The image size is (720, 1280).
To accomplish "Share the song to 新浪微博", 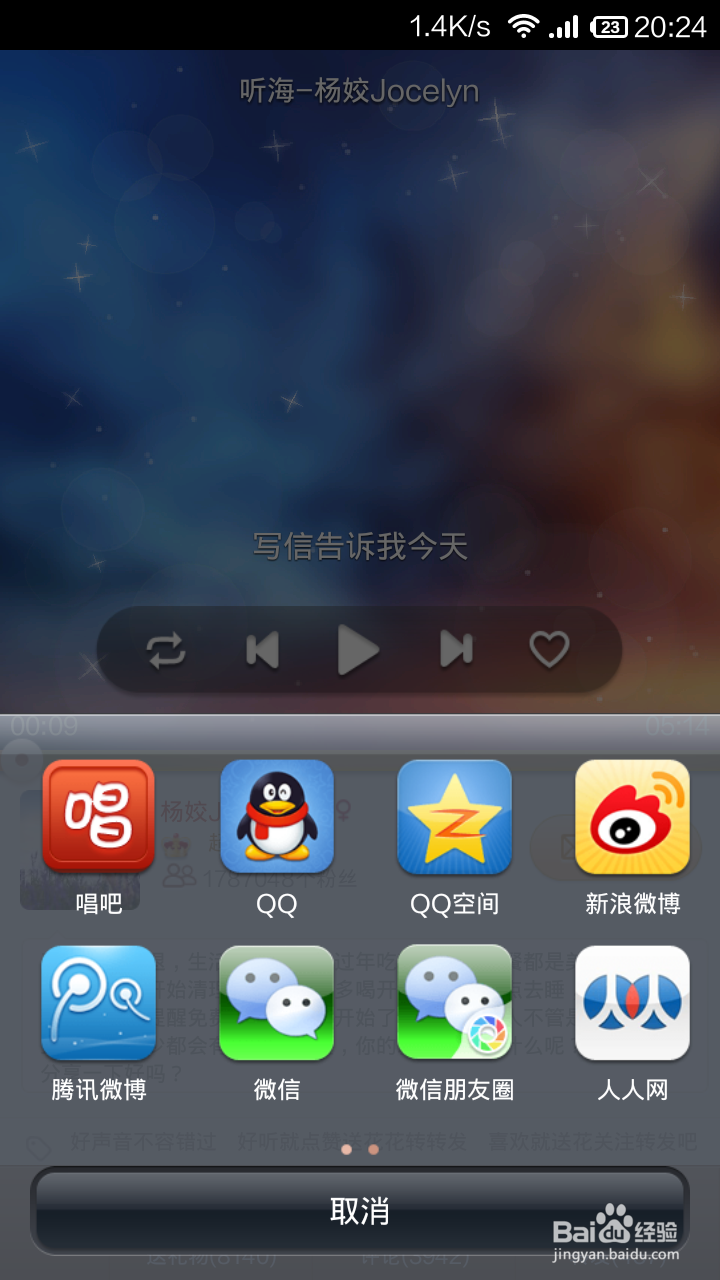I will click(x=632, y=817).
